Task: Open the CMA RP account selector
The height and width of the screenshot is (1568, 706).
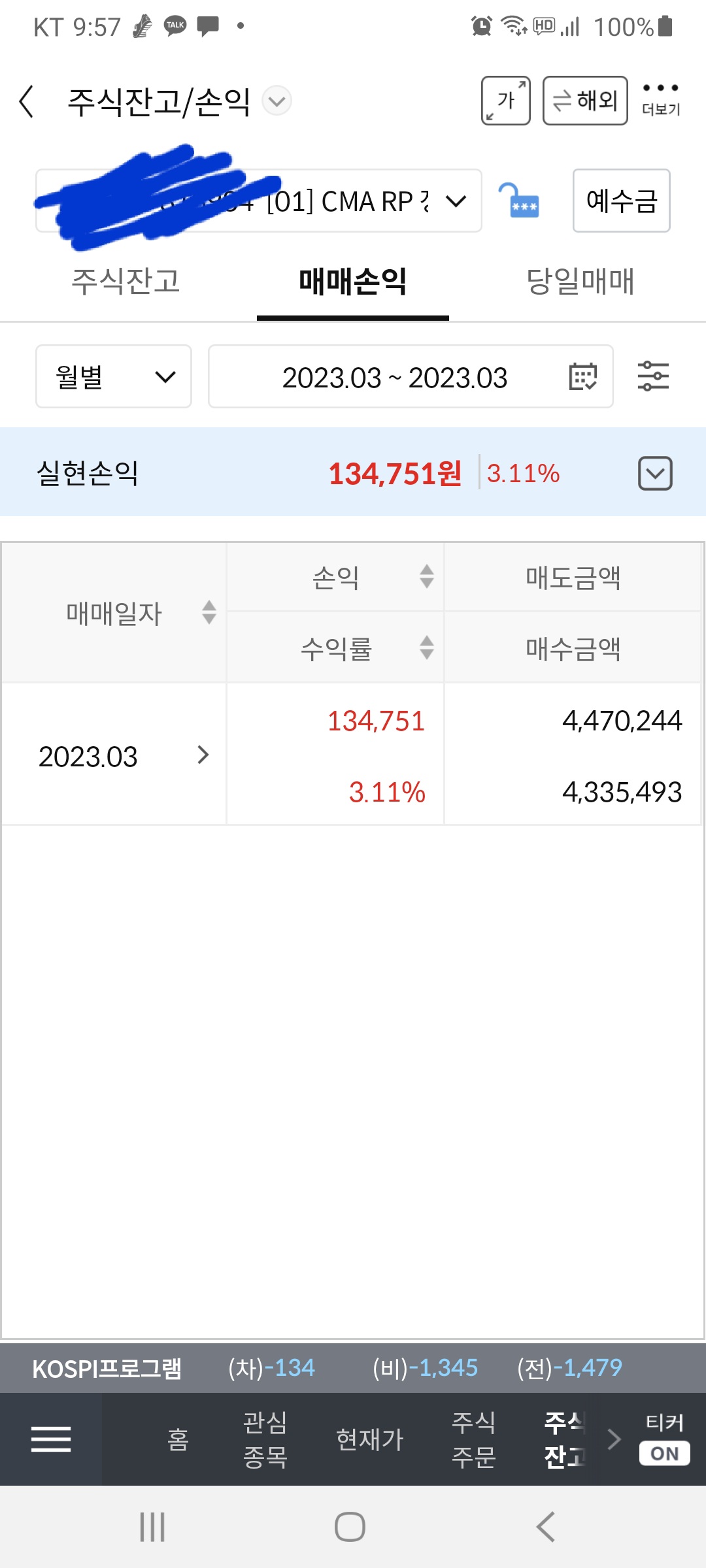Action: (259, 201)
